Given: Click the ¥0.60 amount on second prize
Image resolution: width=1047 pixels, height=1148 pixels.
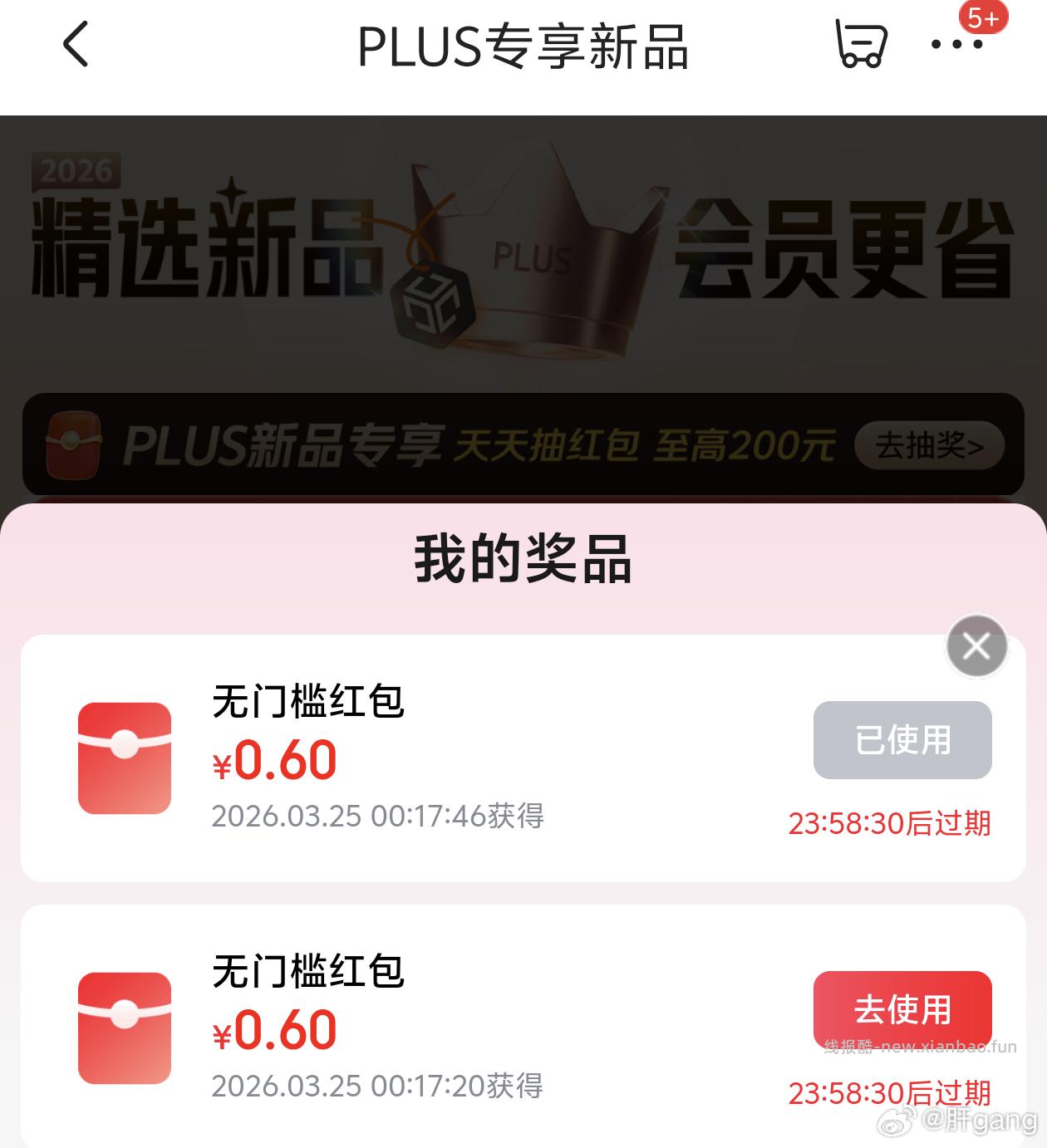Looking at the screenshot, I should tap(273, 1030).
